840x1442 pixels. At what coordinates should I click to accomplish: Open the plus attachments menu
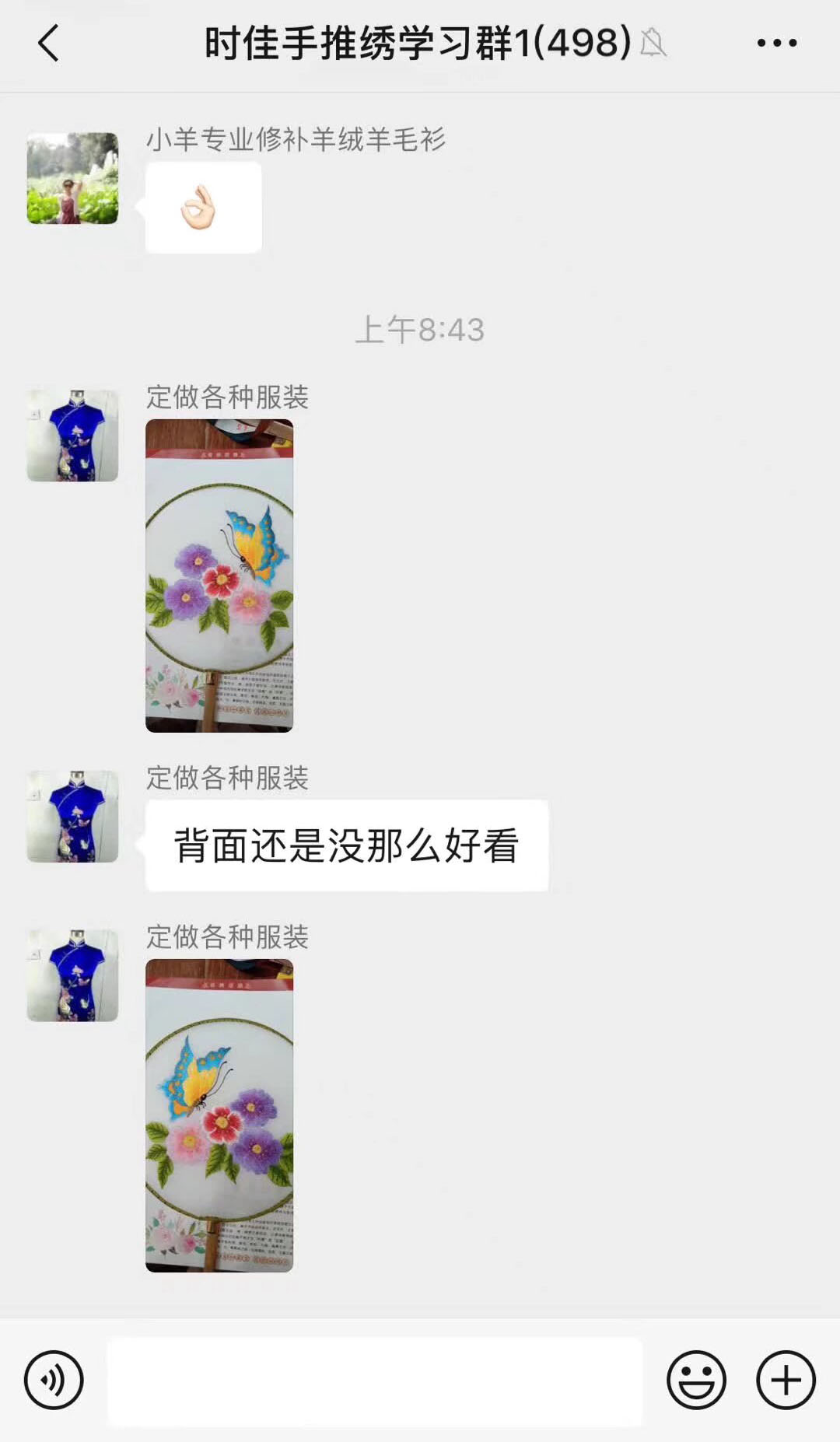pos(786,1380)
